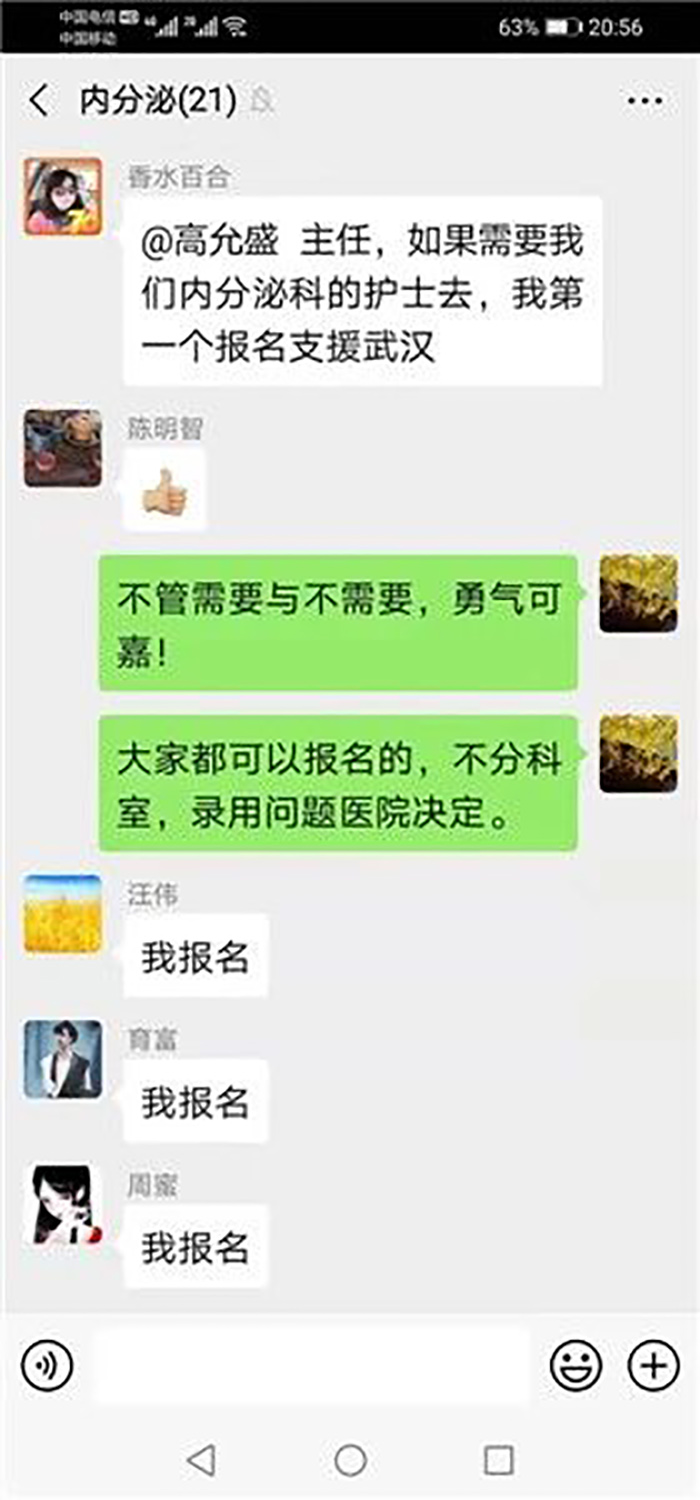
Task: Open 汪伟's avatar profile
Action: [63, 913]
